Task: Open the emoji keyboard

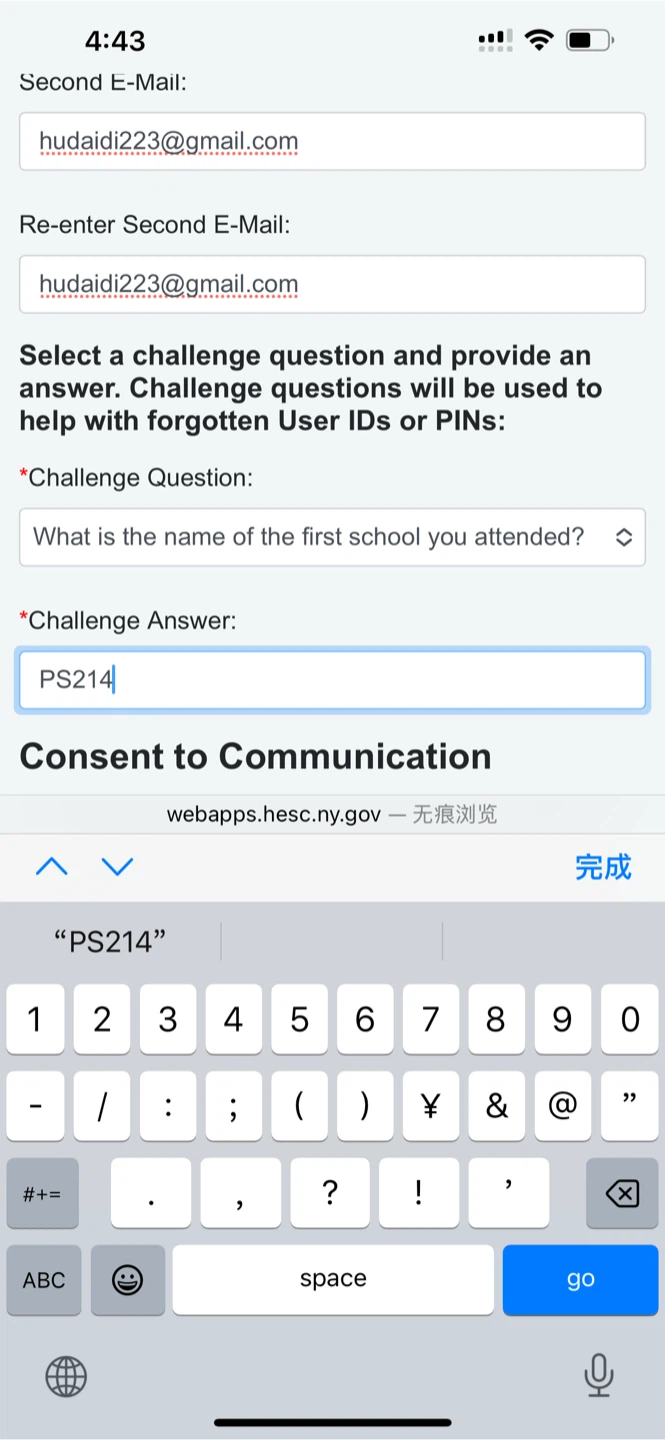Action: (x=127, y=1279)
